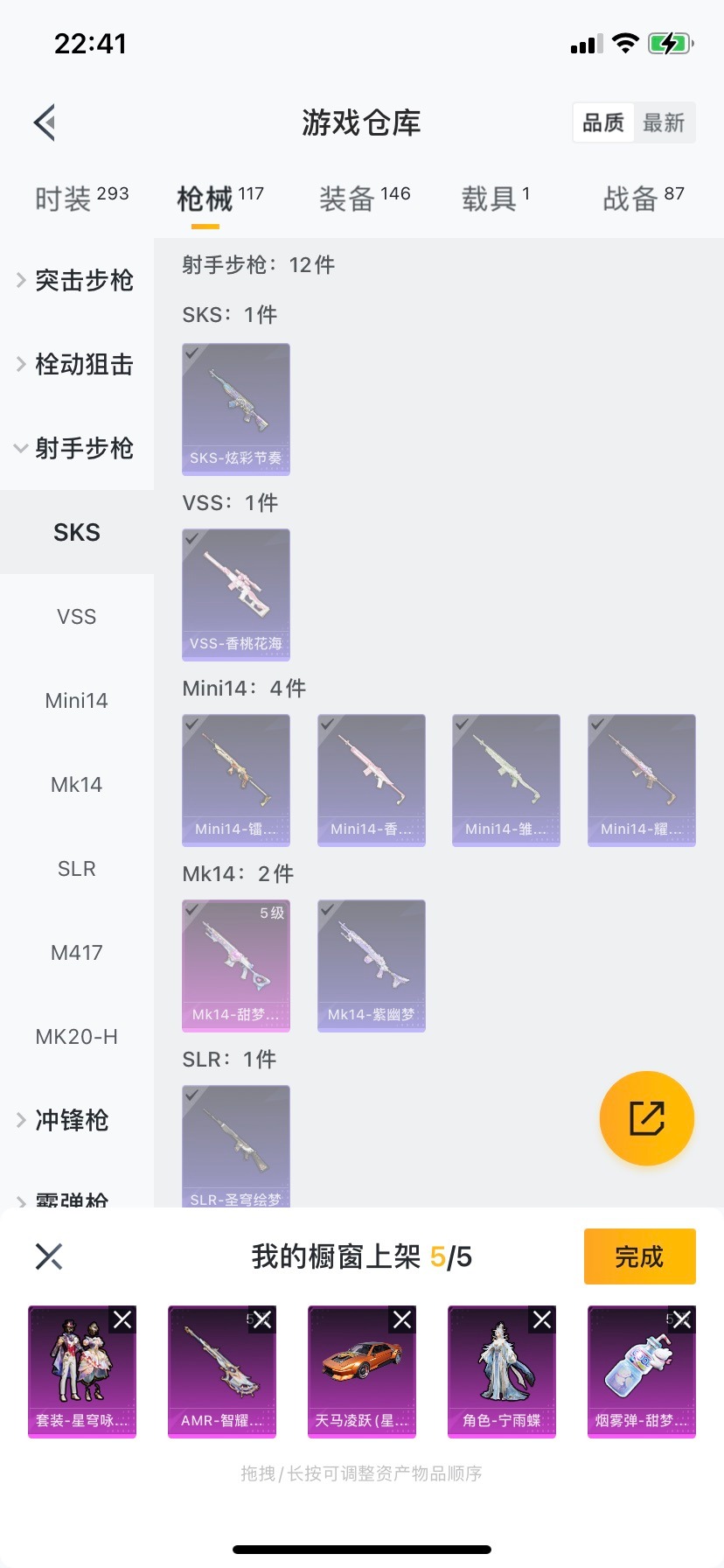Toggle selection on Mk14-甜梦 item
This screenshot has height=1568, width=724.
236,965
